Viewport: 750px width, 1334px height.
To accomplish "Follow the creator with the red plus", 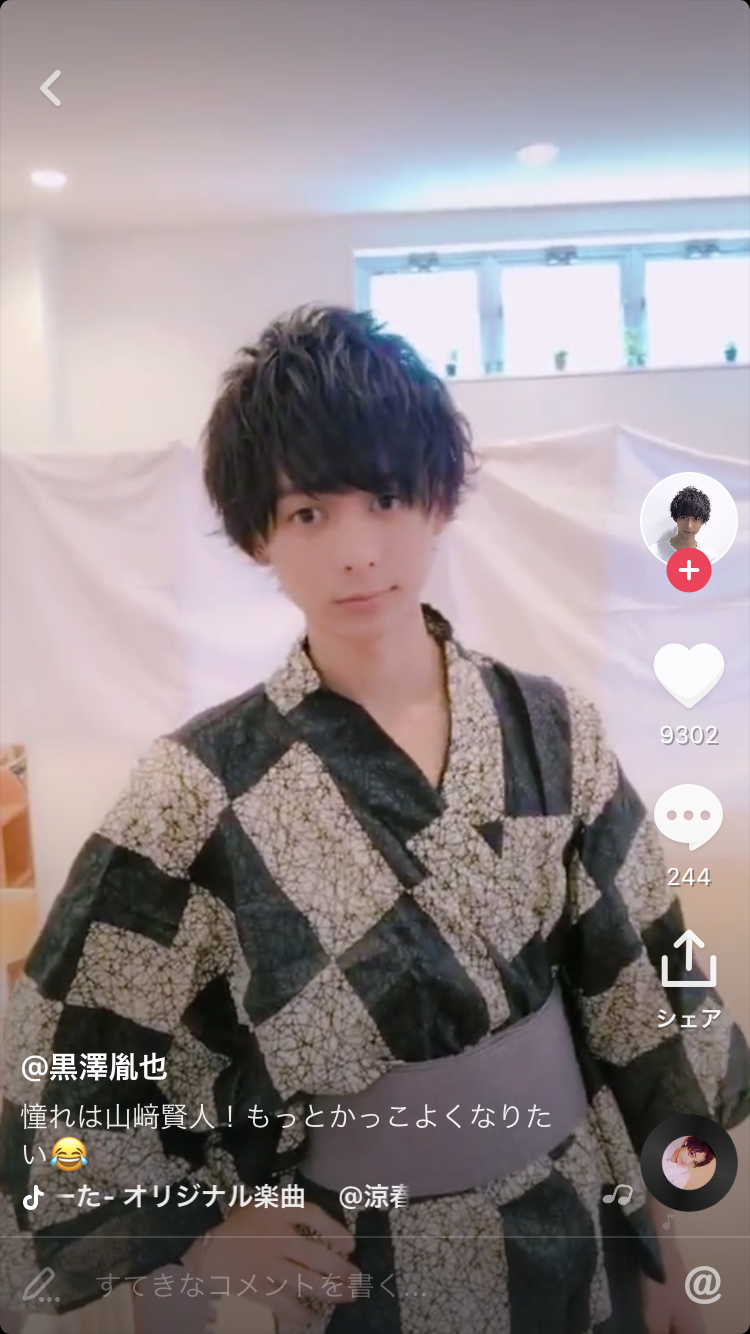I will 688,571.
